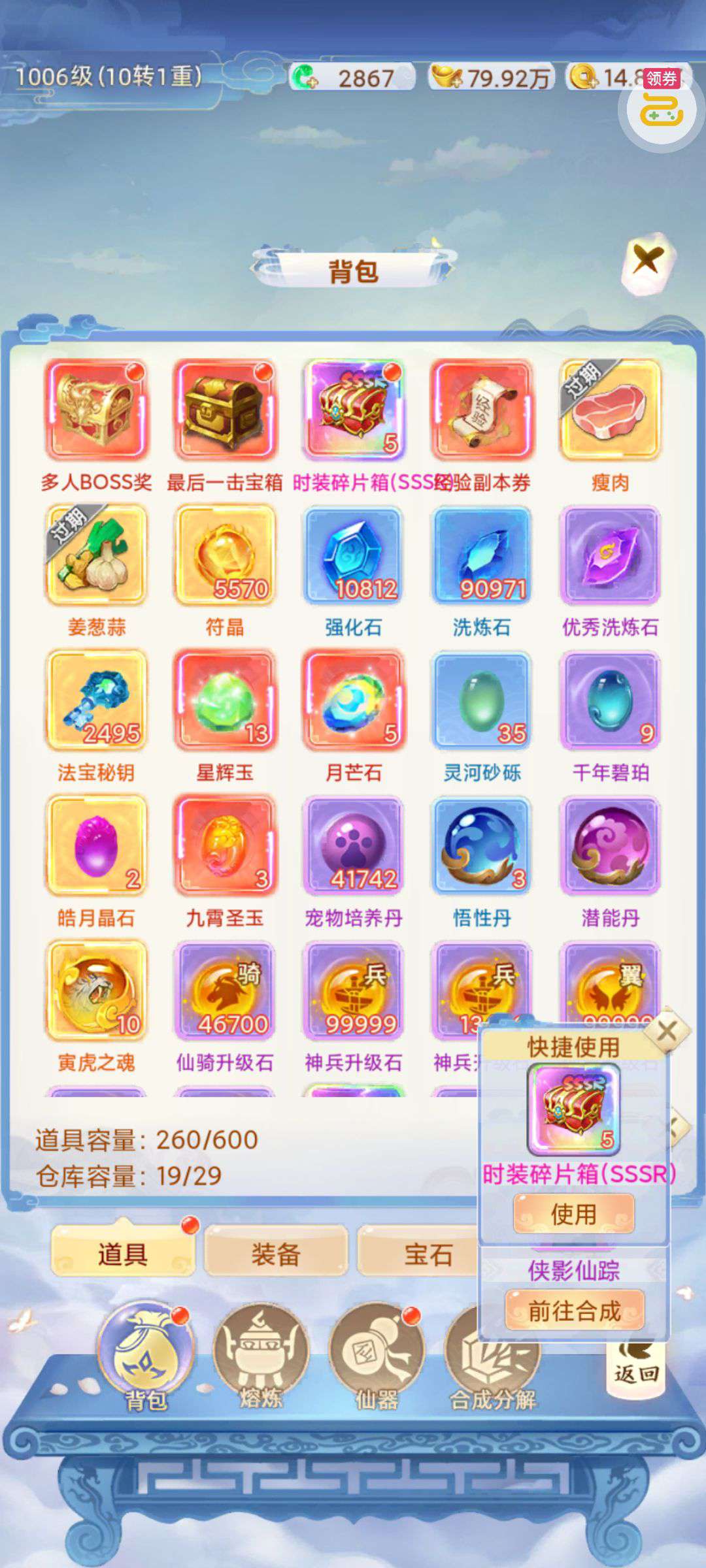The height and width of the screenshot is (1568, 706).
Task: Dismiss the 快捷使用 quick-use popup
Action: click(x=667, y=1031)
